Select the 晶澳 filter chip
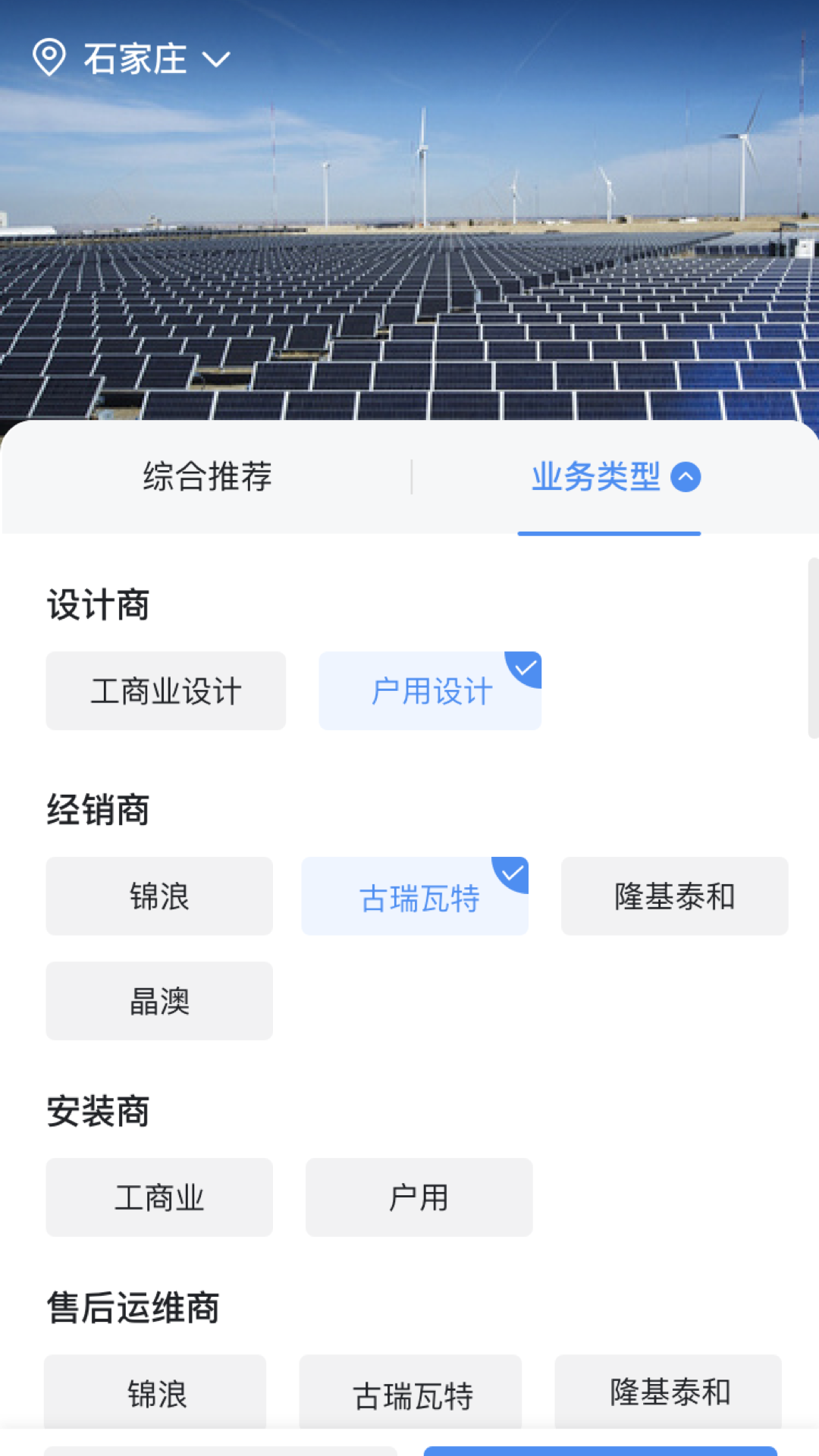The image size is (819, 1456). 159,1001
